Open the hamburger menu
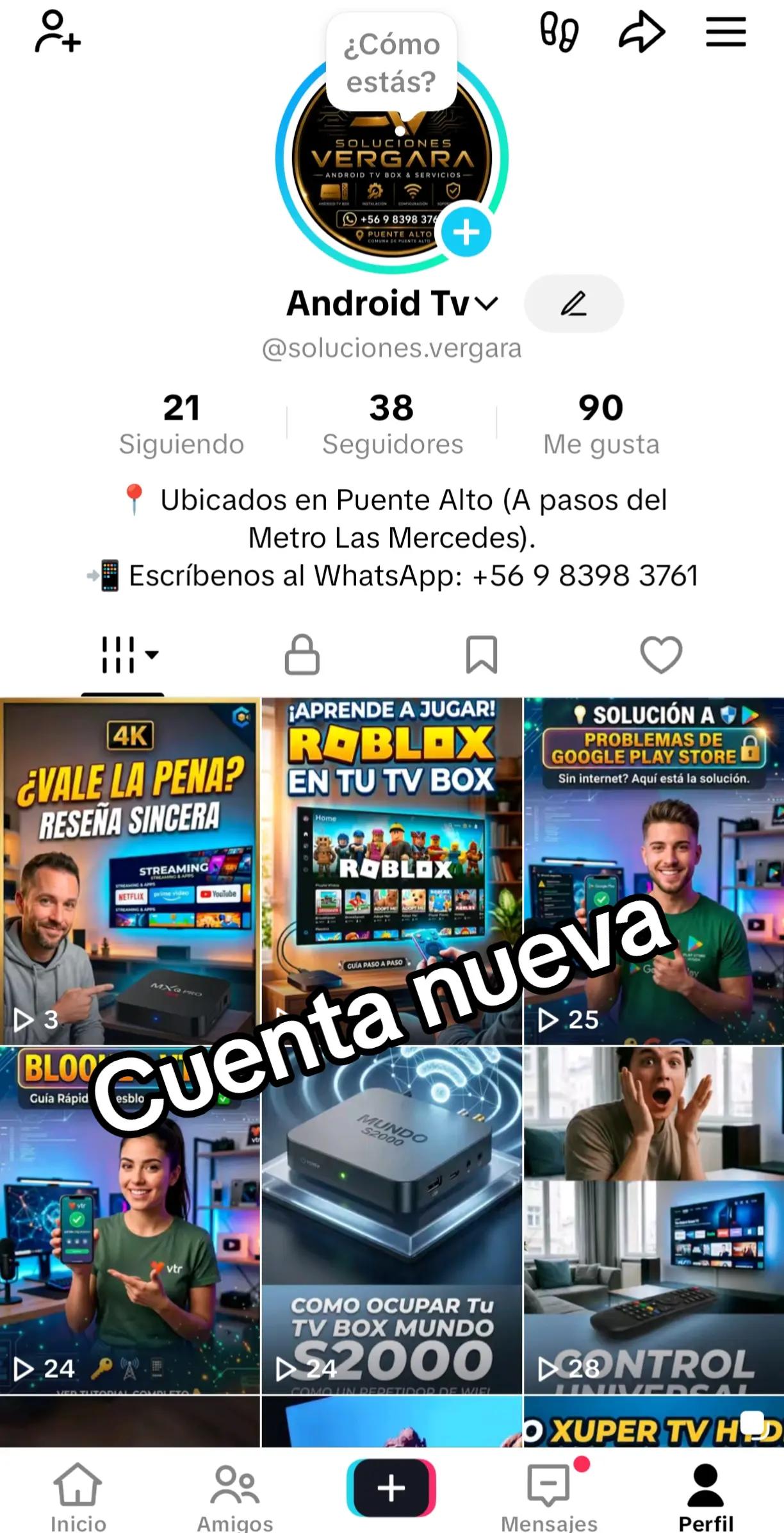The width and height of the screenshot is (784, 1533). click(726, 32)
